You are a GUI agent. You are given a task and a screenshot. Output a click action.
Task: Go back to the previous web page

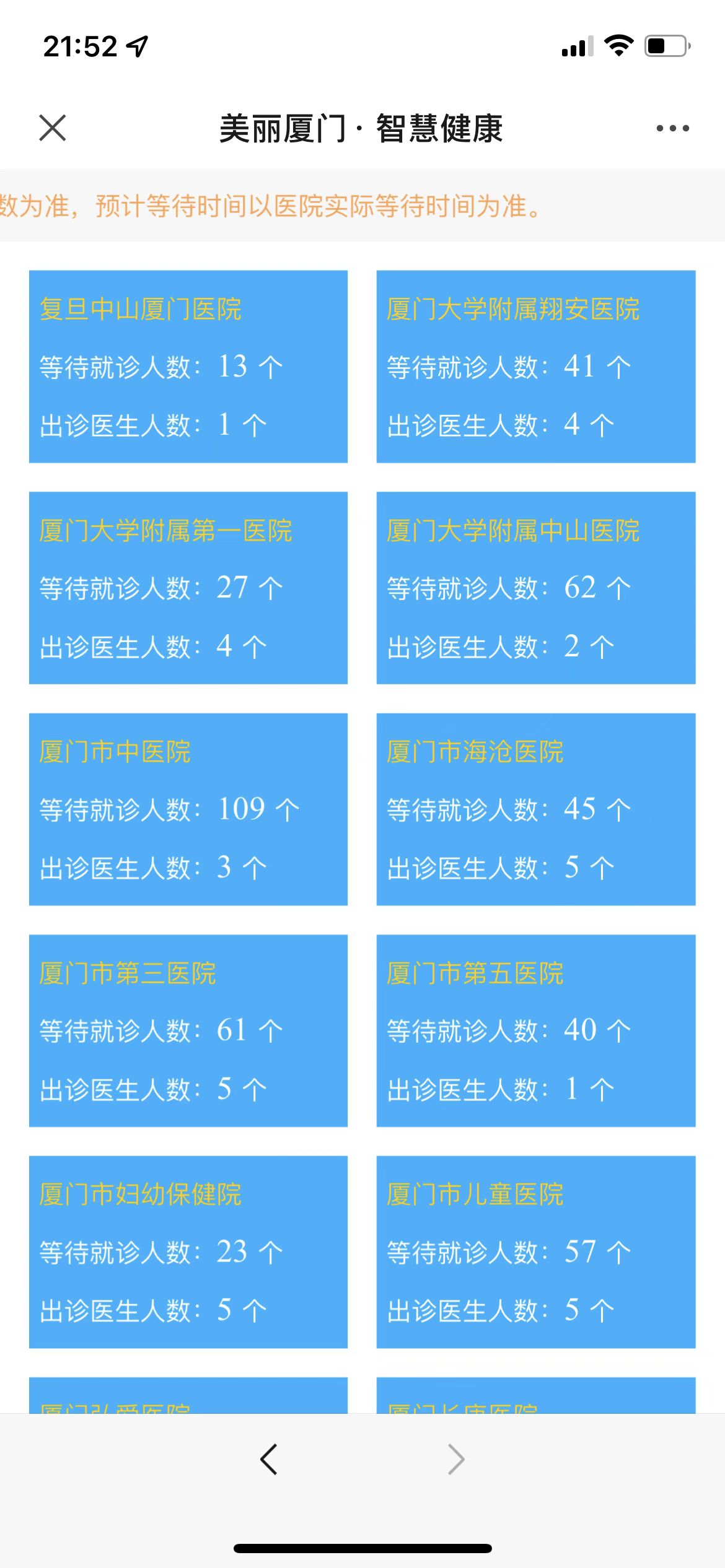click(269, 1460)
